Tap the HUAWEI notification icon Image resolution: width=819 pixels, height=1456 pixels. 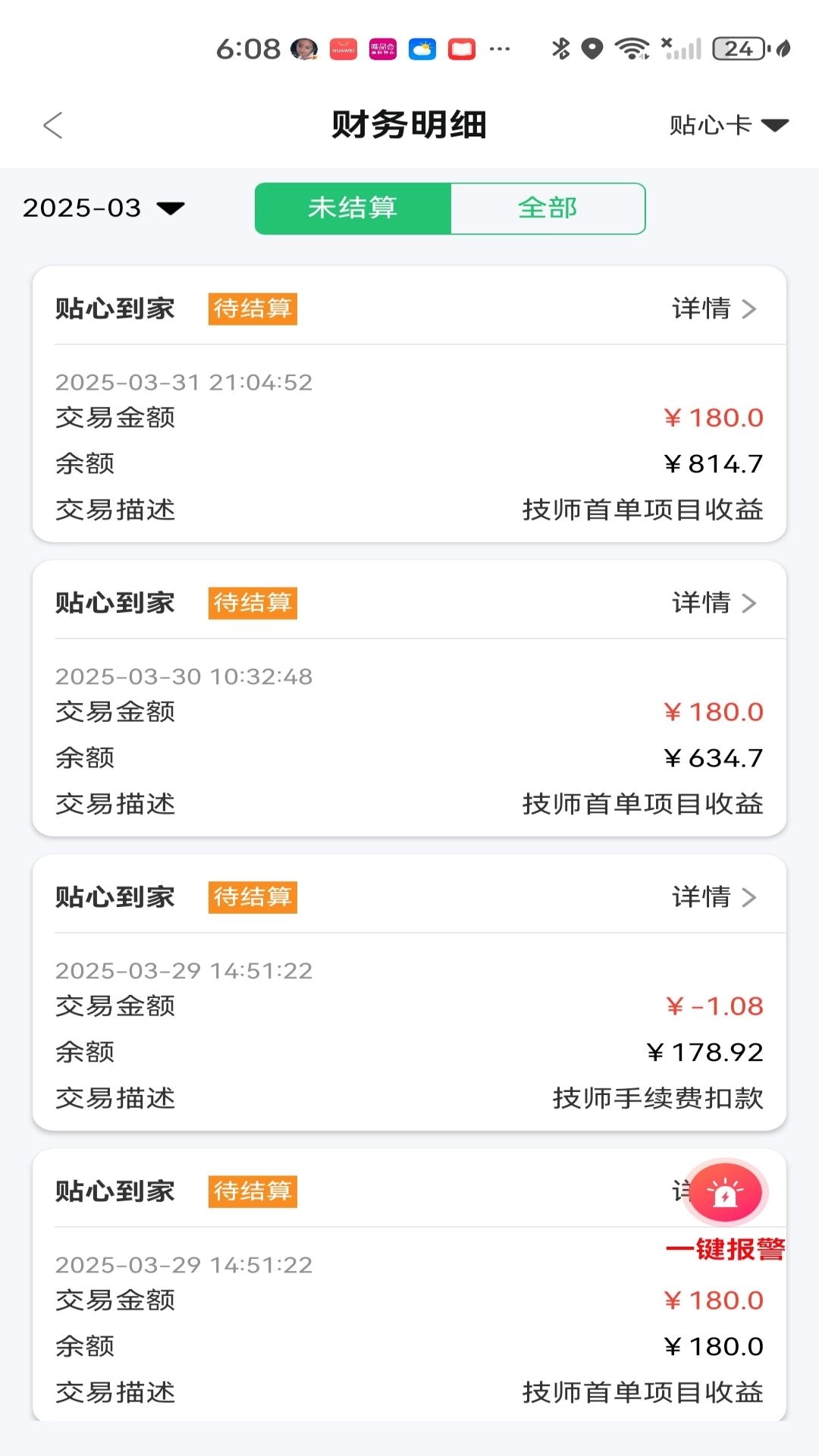click(x=342, y=48)
